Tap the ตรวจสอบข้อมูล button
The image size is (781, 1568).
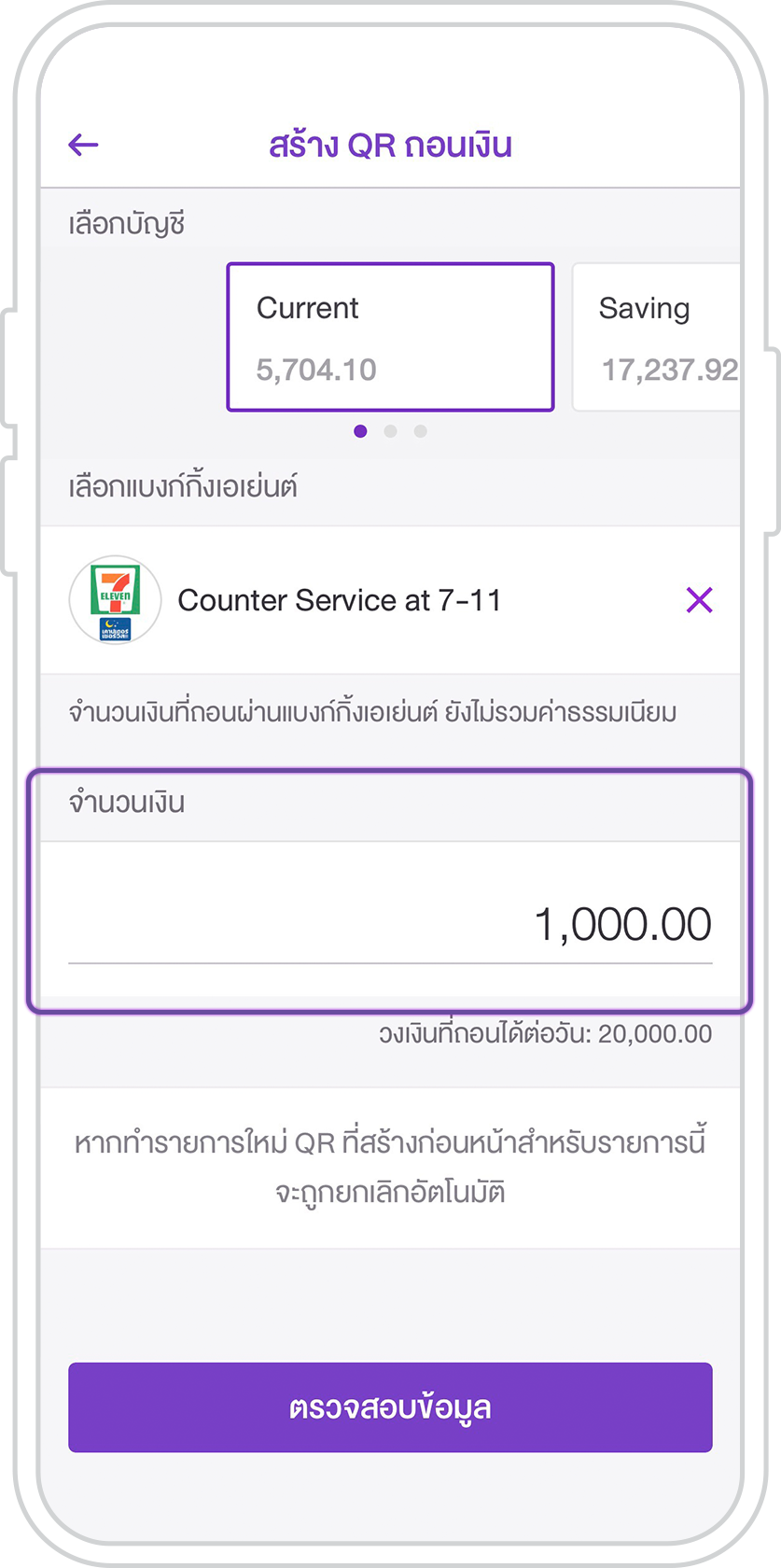[x=390, y=1407]
